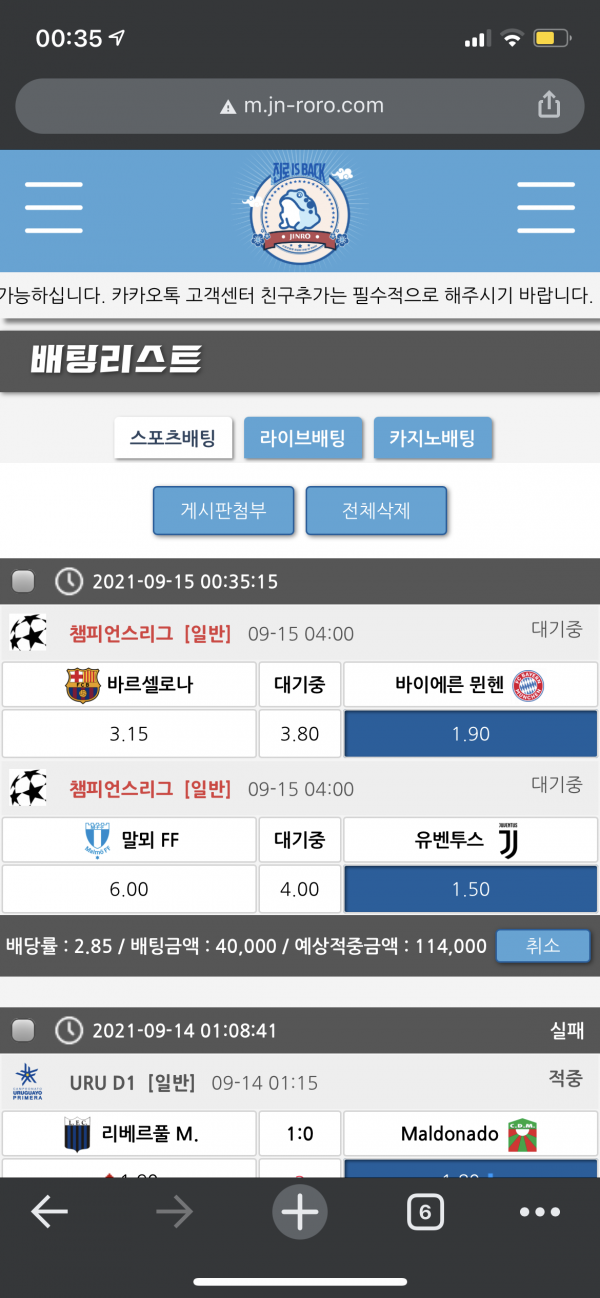Open the right hamburger menu
This screenshot has height=1298, width=600.
(545, 208)
